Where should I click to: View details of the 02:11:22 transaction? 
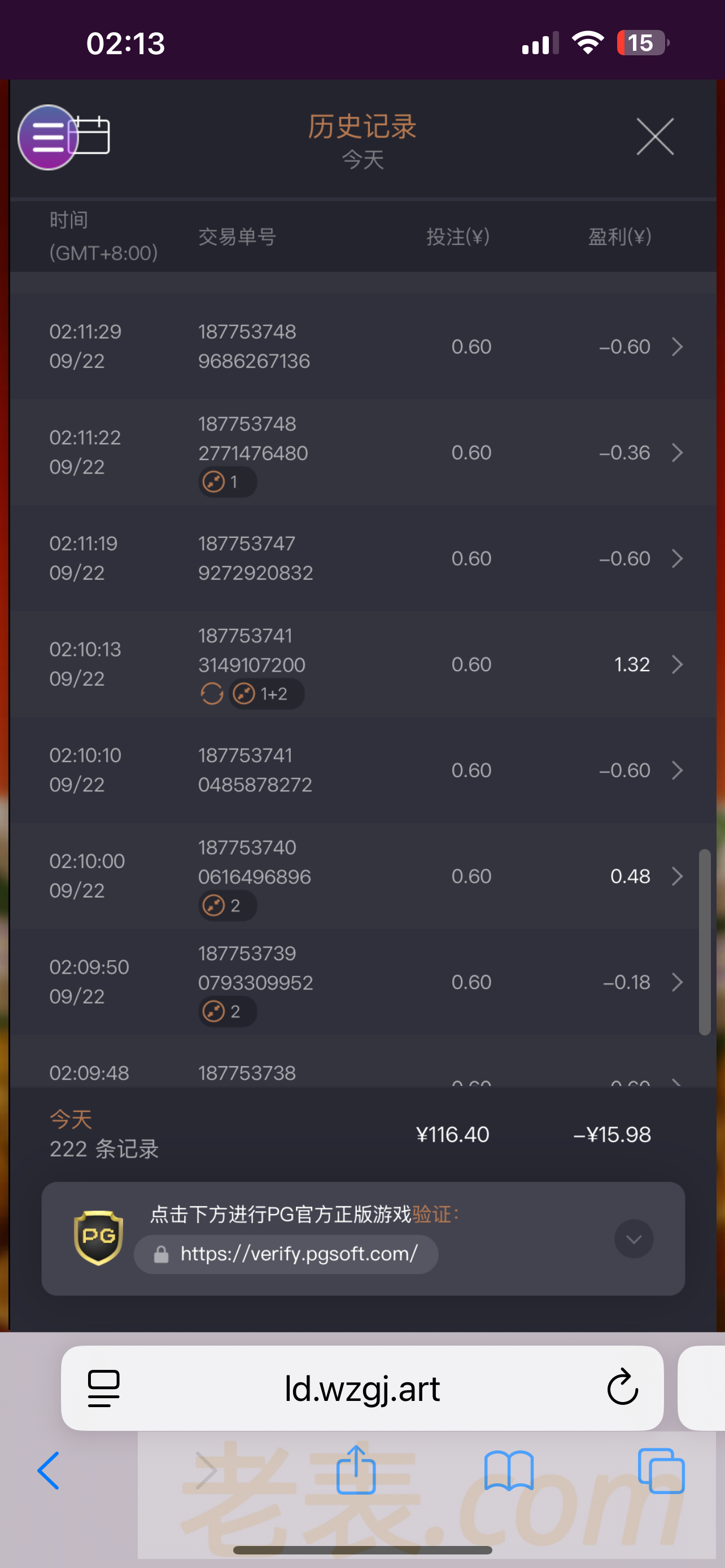(676, 453)
